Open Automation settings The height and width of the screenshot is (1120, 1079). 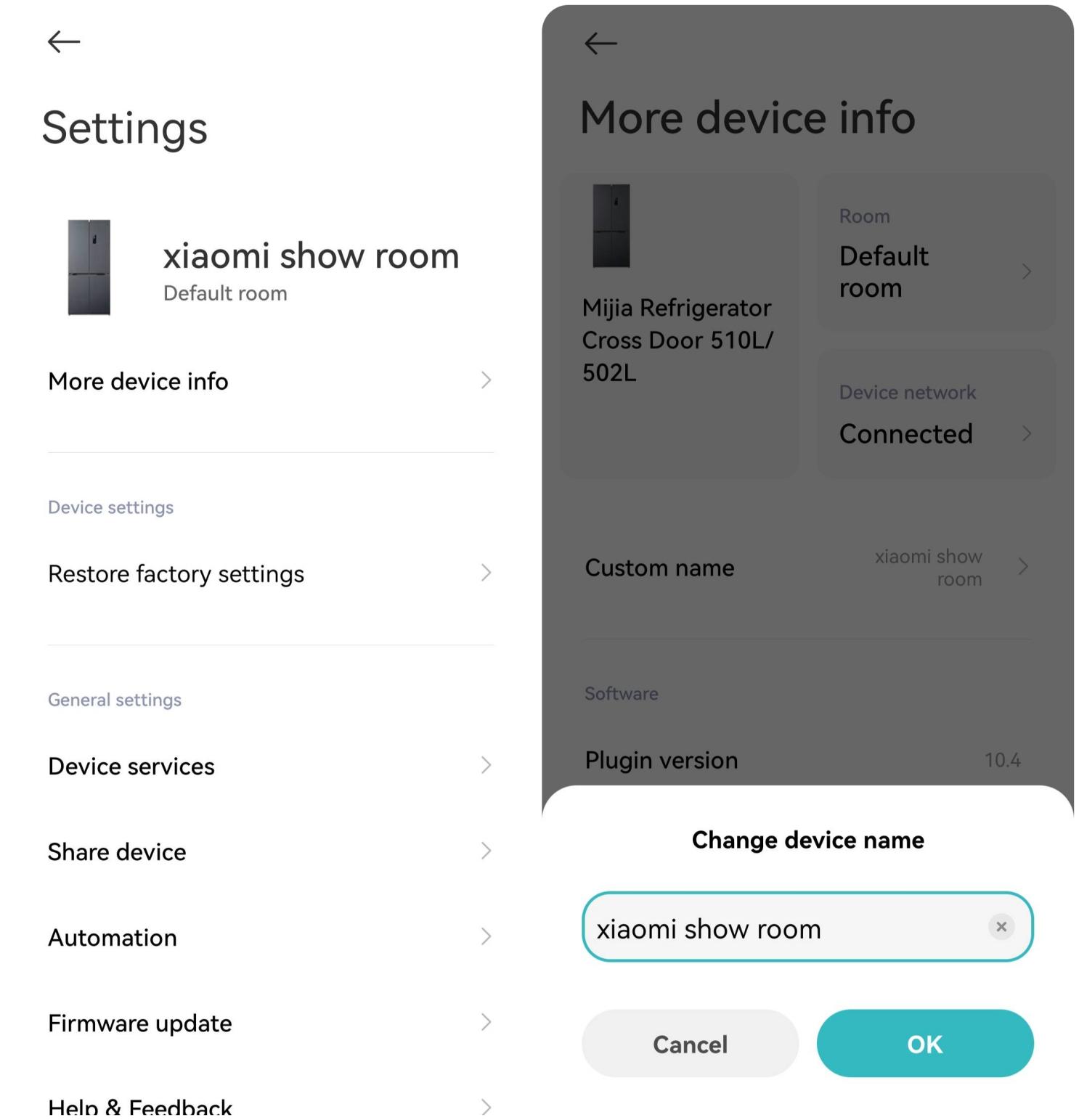(269, 937)
